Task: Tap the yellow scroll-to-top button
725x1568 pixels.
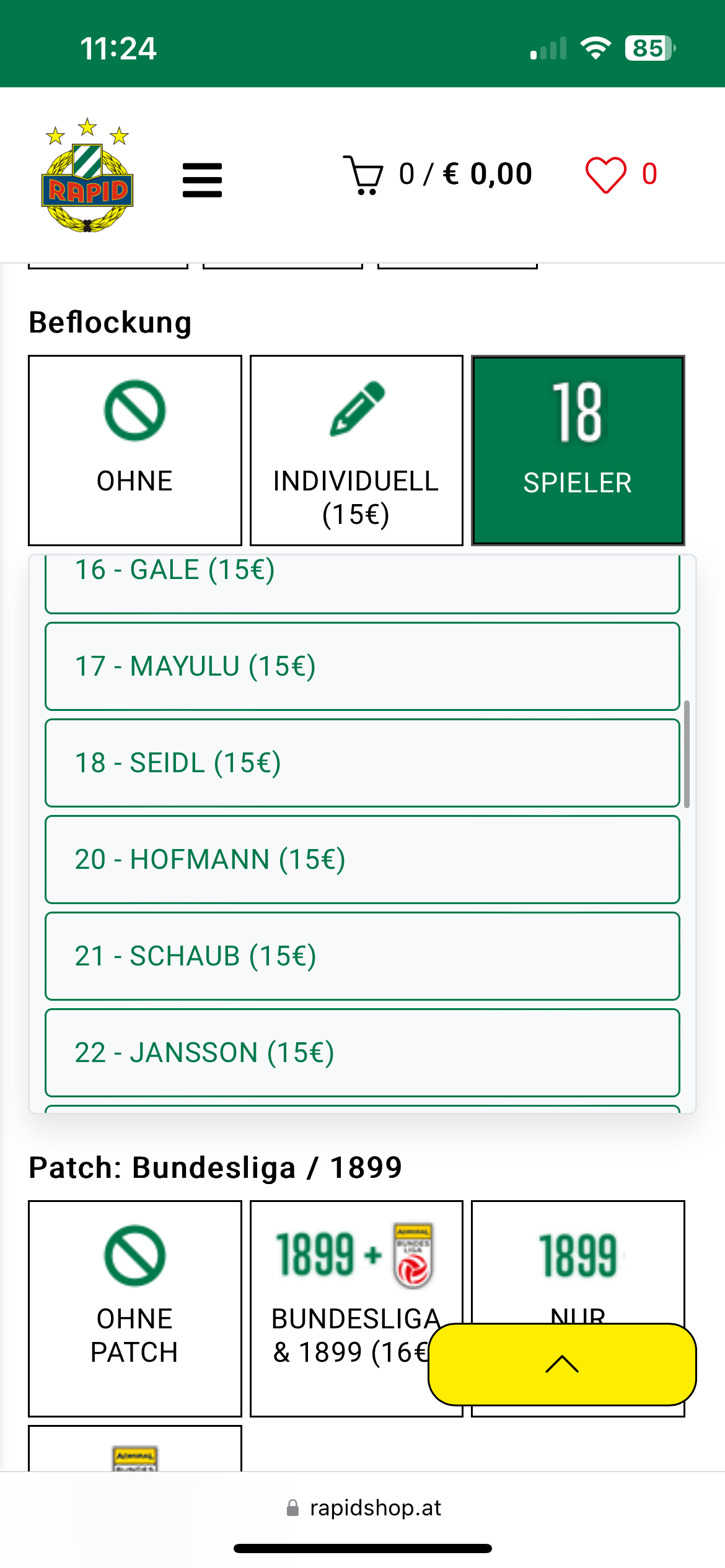Action: [562, 1364]
